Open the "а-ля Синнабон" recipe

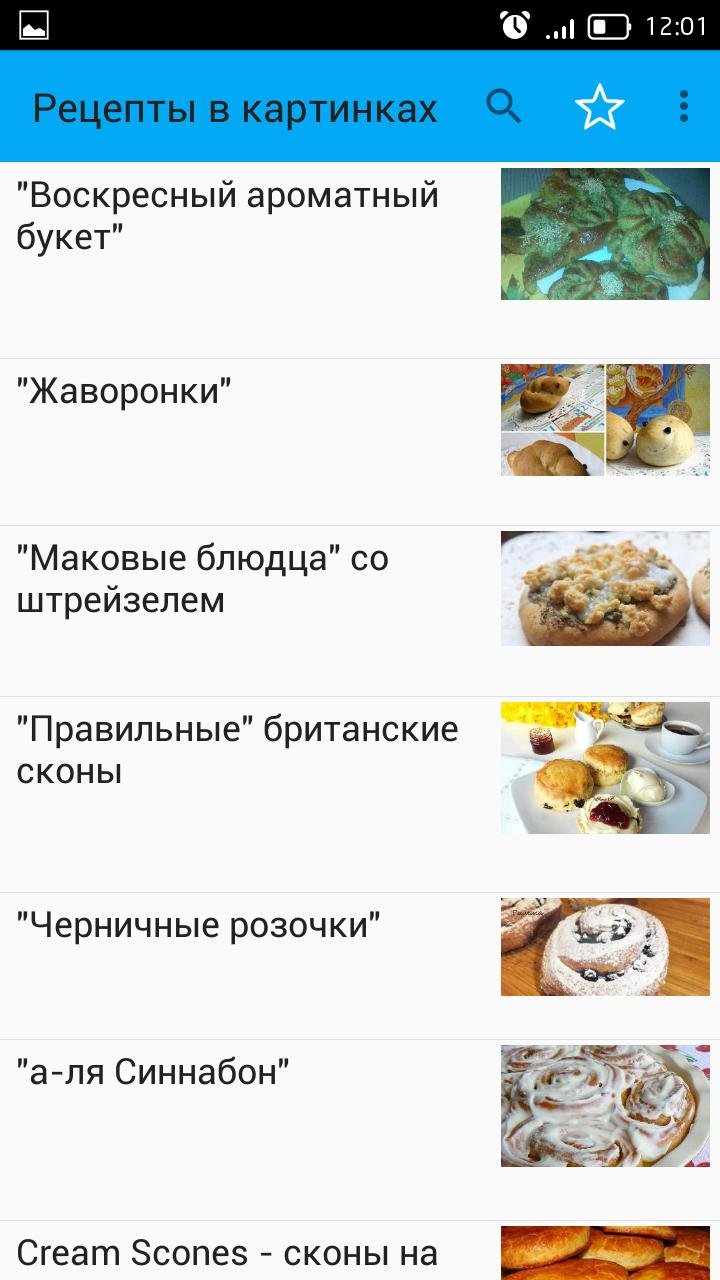pyautogui.click(x=360, y=1130)
